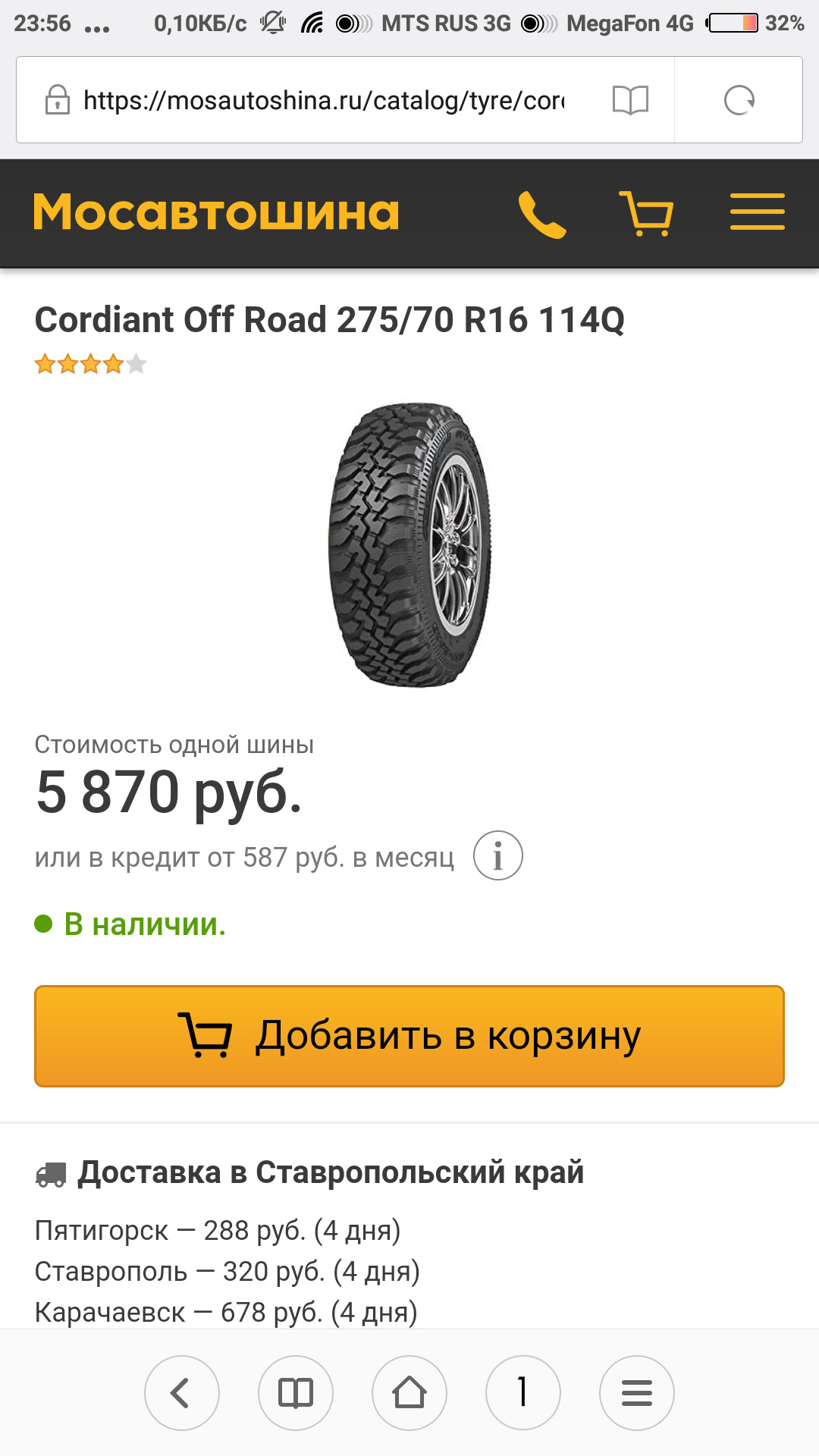Tap Добавить в корзину
The height and width of the screenshot is (1456, 819).
click(409, 1036)
